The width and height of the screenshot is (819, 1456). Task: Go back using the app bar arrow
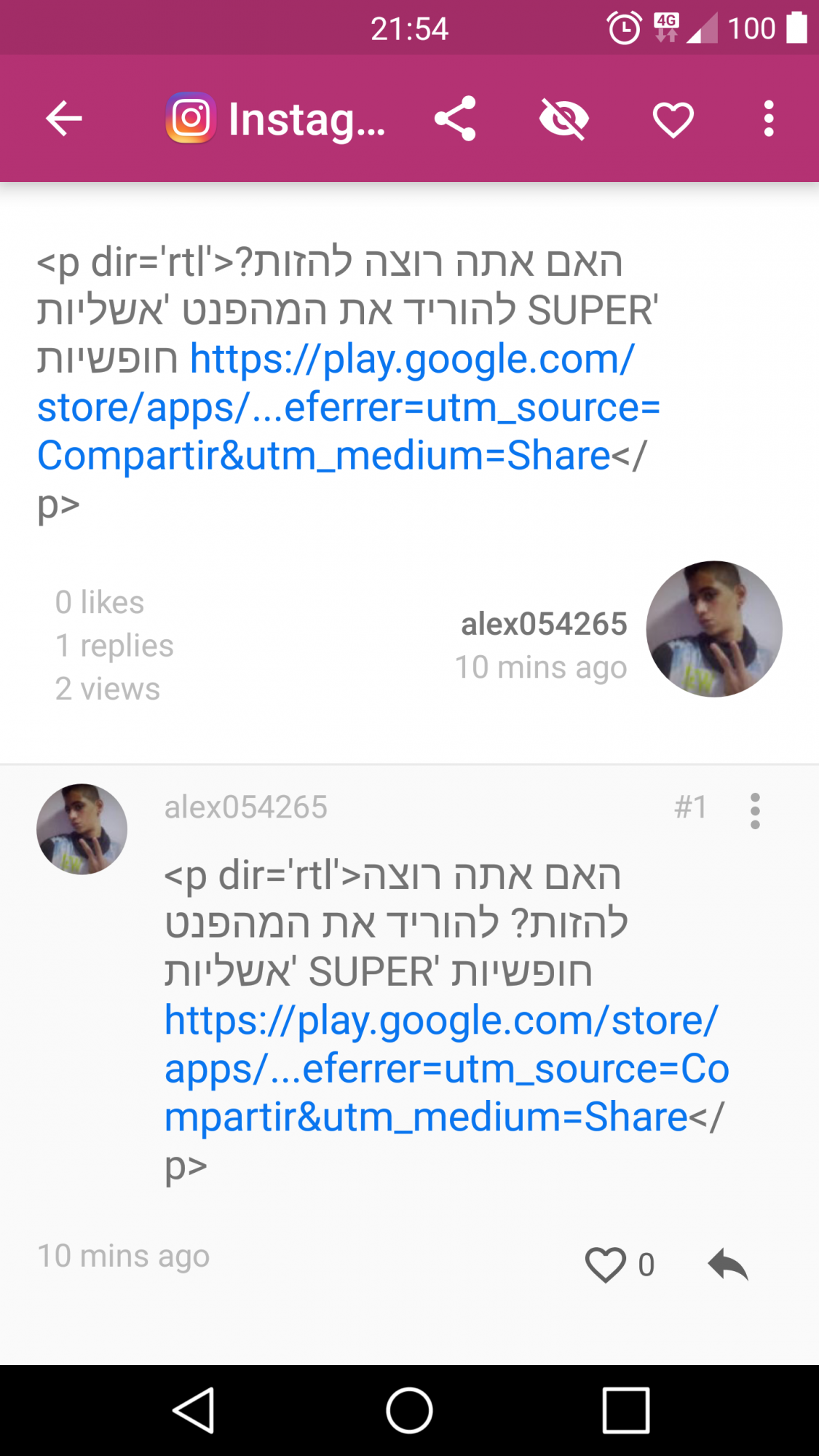[64, 119]
